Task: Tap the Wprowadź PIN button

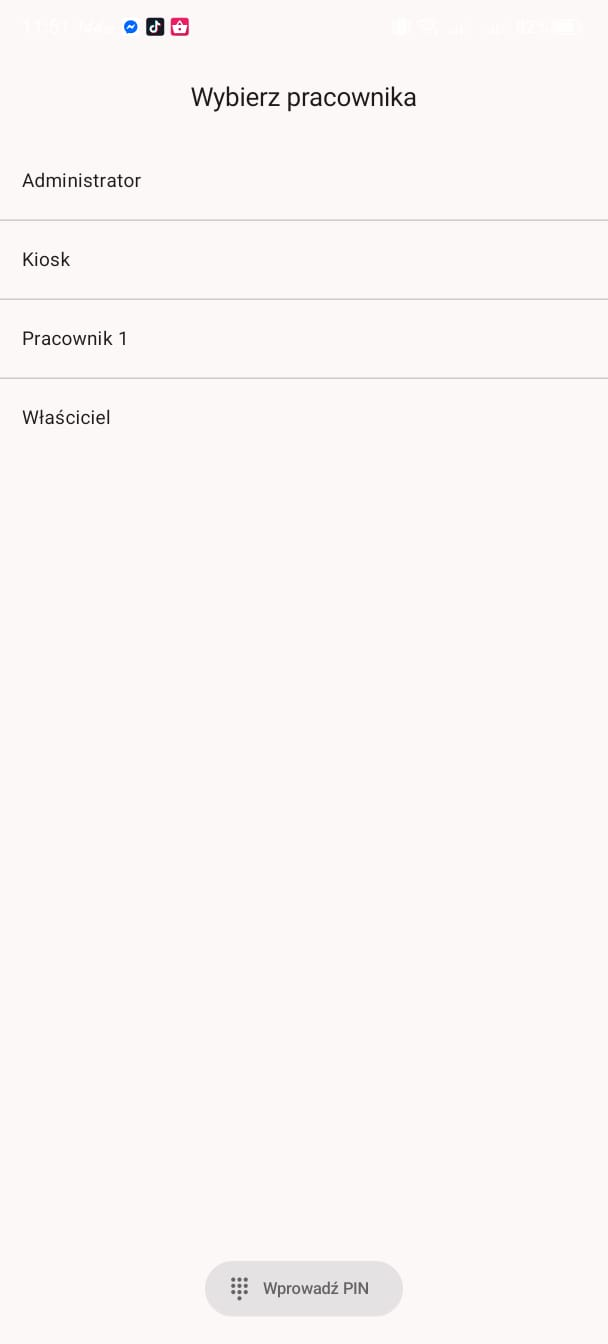Action: [x=304, y=1288]
